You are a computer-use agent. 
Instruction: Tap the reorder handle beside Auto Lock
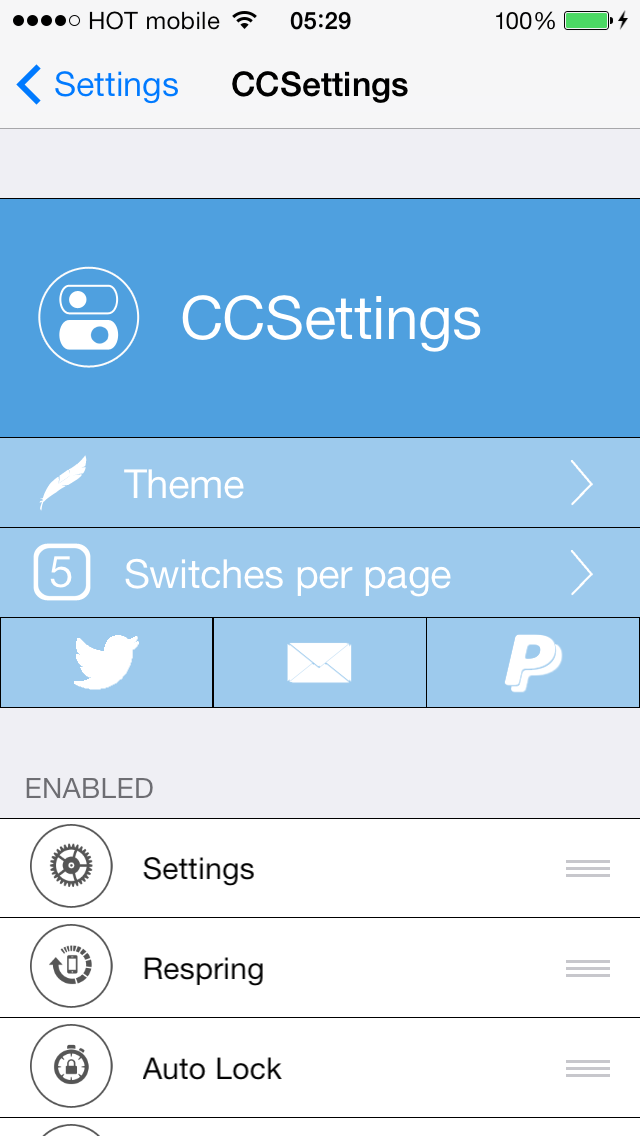[587, 1068]
